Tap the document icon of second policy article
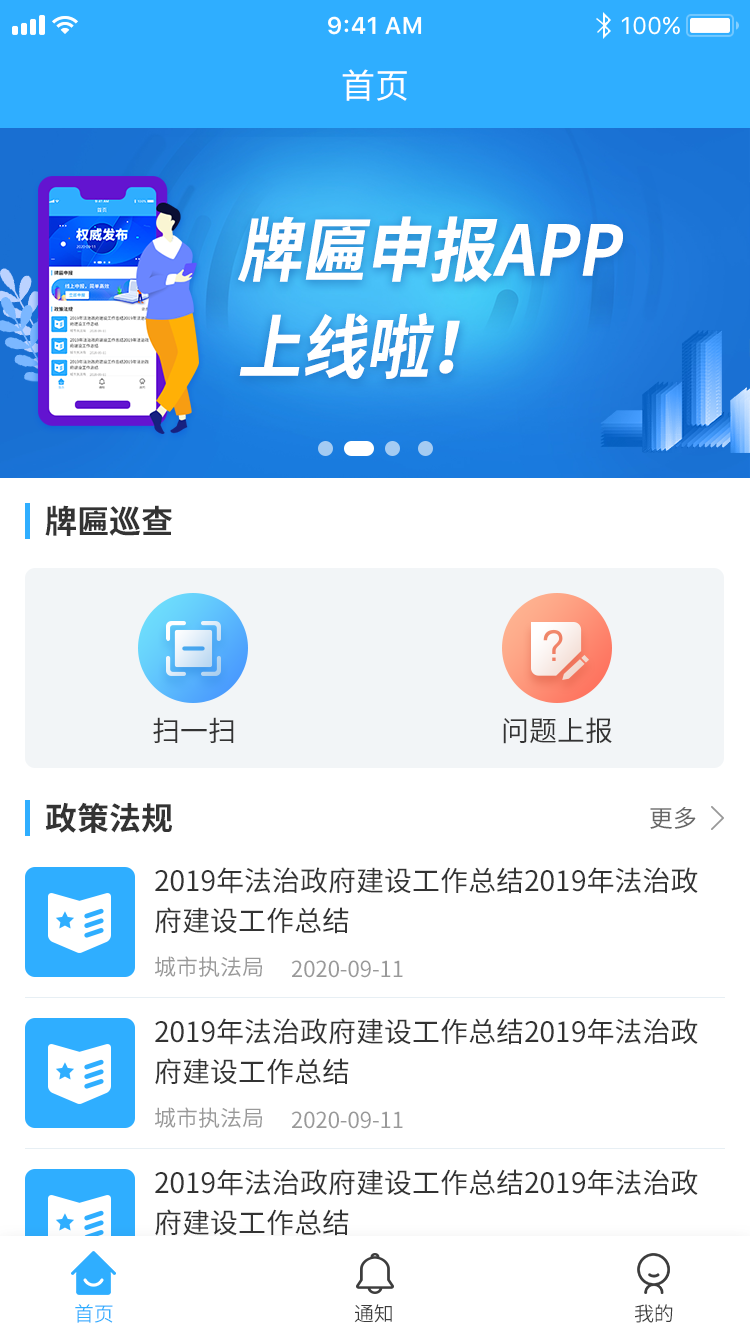Screen dimensions: 750x1334 click(80, 1072)
